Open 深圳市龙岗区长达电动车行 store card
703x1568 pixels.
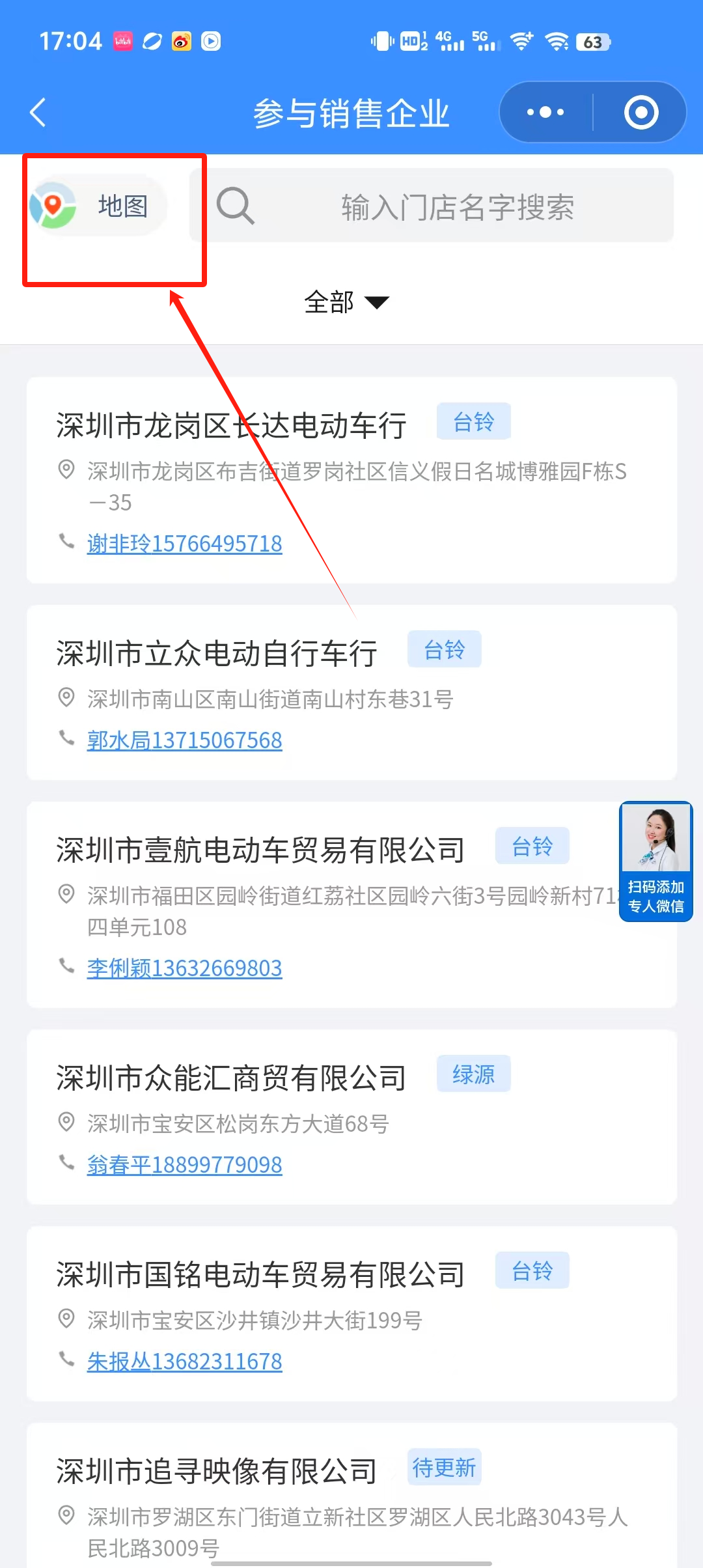351,480
